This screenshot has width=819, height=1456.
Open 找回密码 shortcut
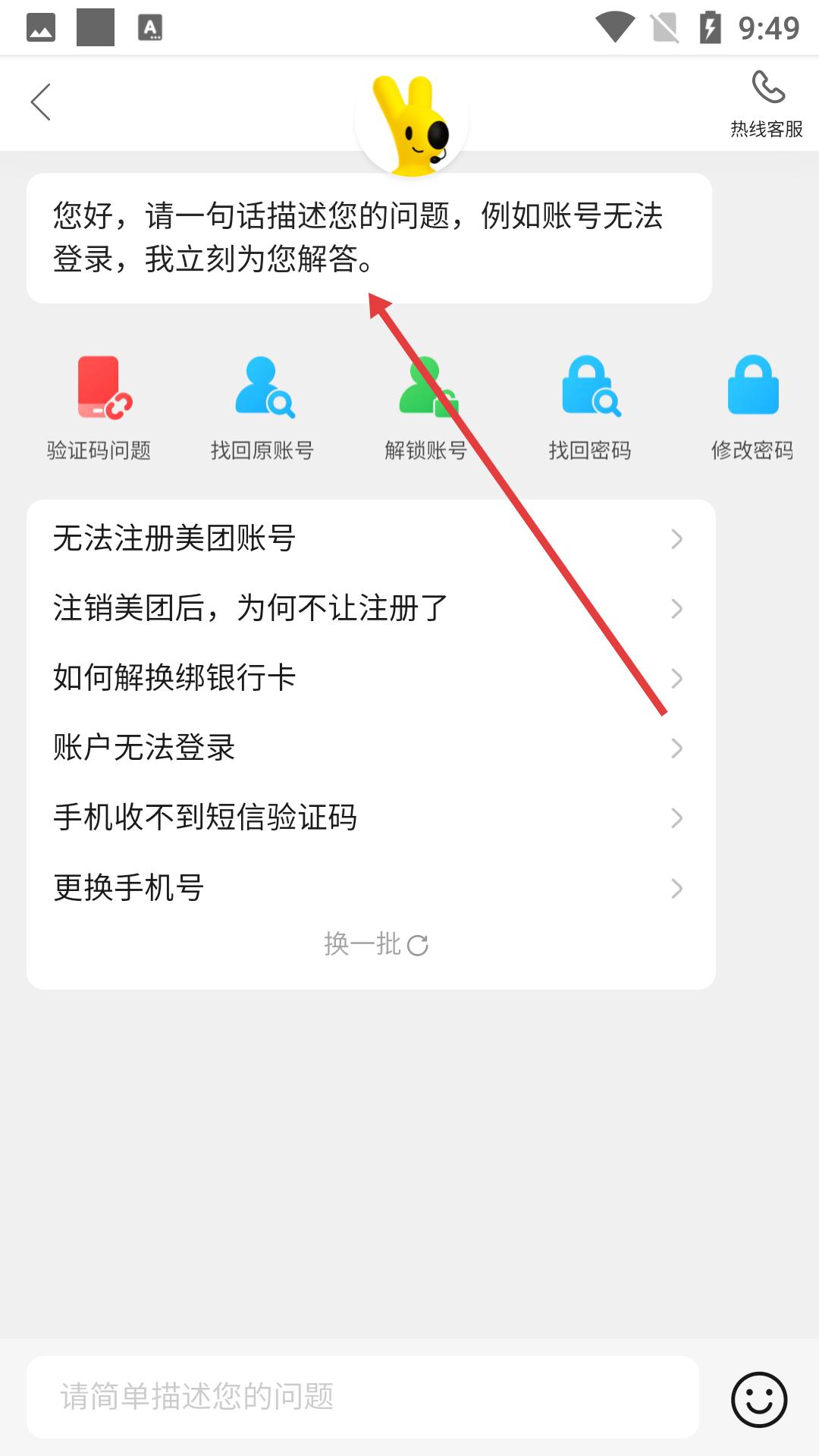pyautogui.click(x=590, y=408)
